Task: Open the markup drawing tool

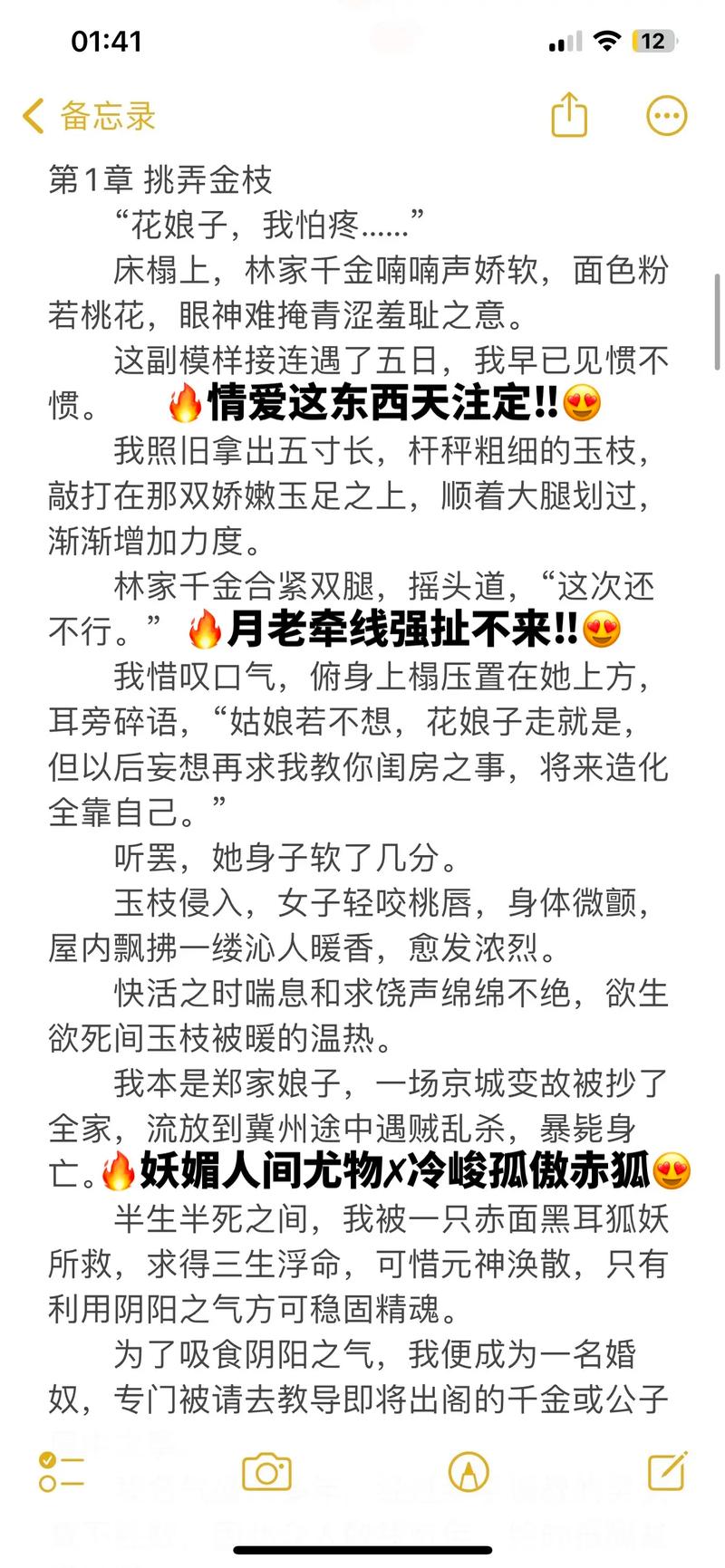Action: [x=469, y=1472]
